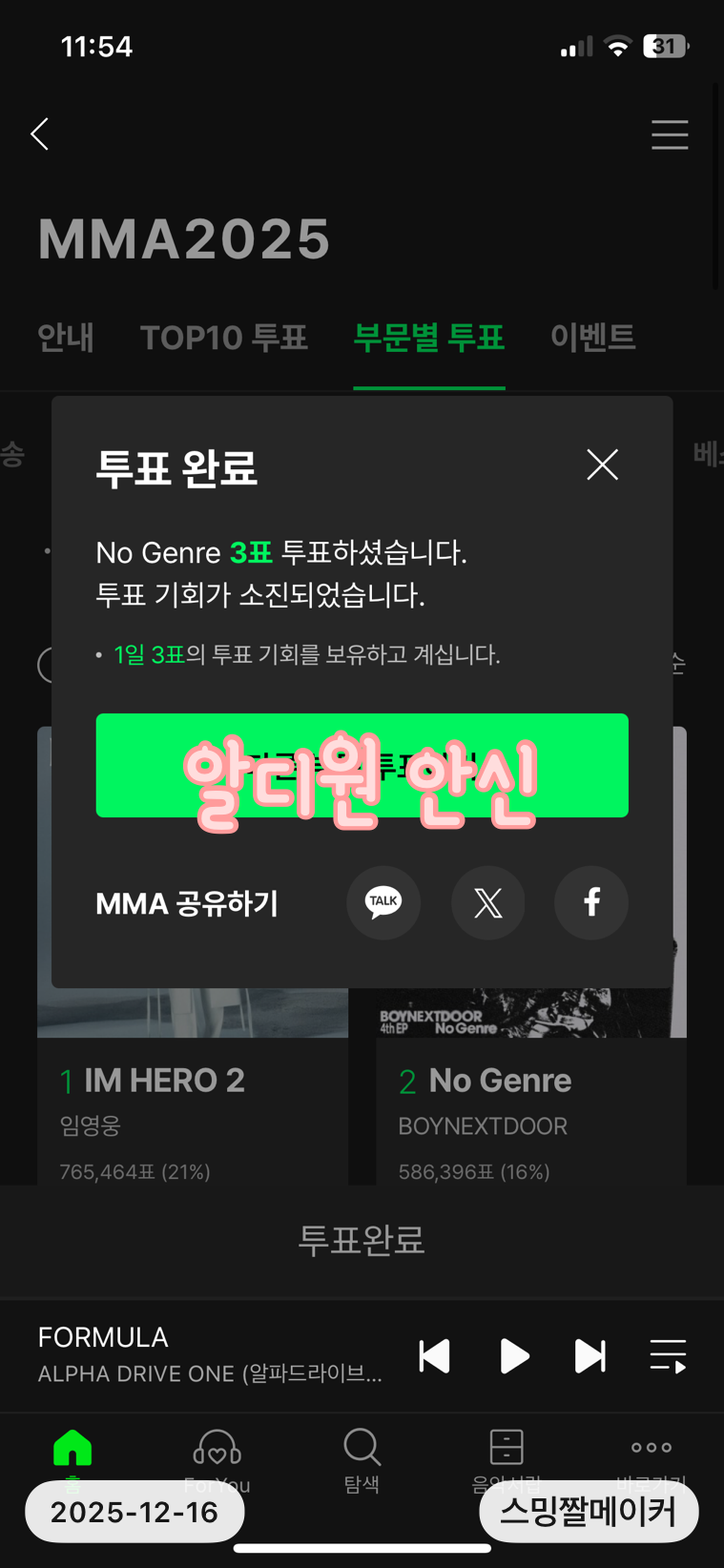Image resolution: width=724 pixels, height=1568 pixels.
Task: Go back with the back arrow
Action: (39, 134)
